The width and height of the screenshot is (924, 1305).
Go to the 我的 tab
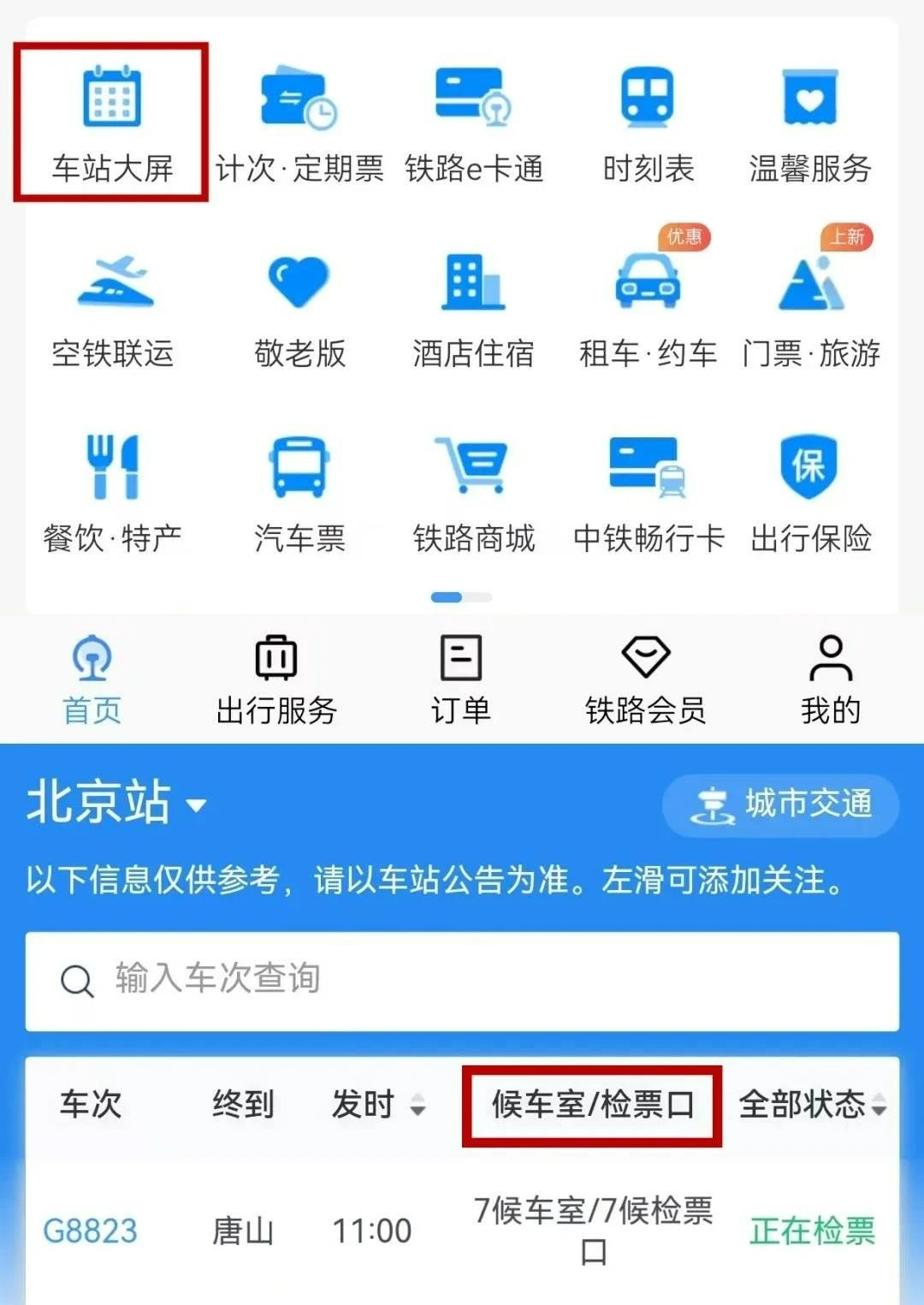click(x=830, y=680)
